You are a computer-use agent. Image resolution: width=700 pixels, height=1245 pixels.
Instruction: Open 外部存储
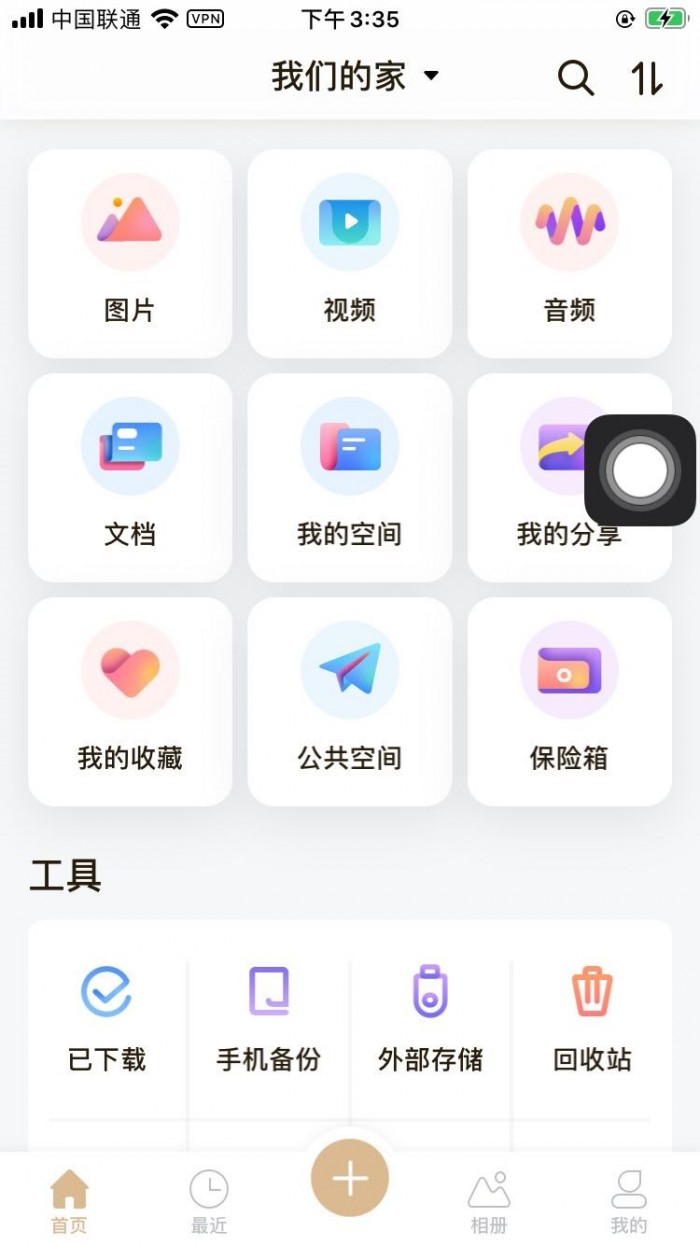[x=431, y=1016]
